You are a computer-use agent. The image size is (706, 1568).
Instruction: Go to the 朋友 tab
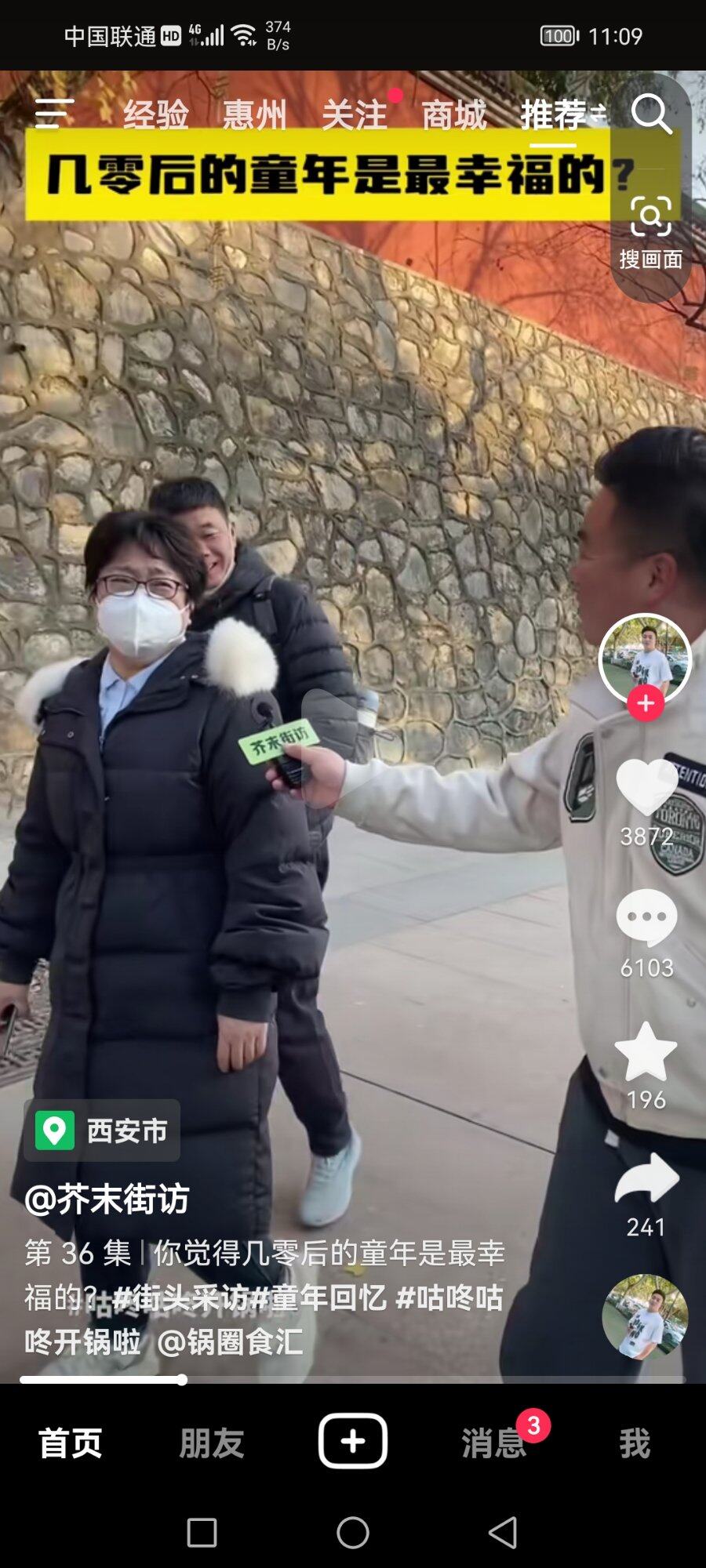[211, 1443]
